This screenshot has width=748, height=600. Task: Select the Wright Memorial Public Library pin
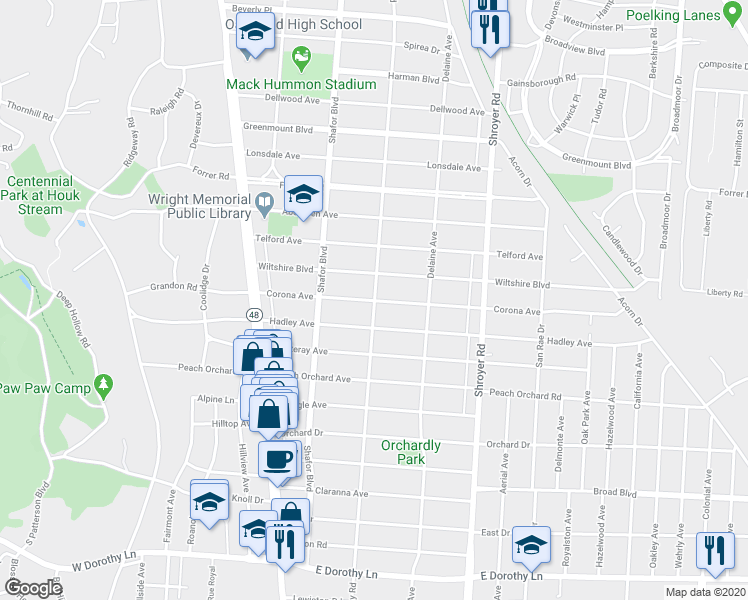pos(263,203)
